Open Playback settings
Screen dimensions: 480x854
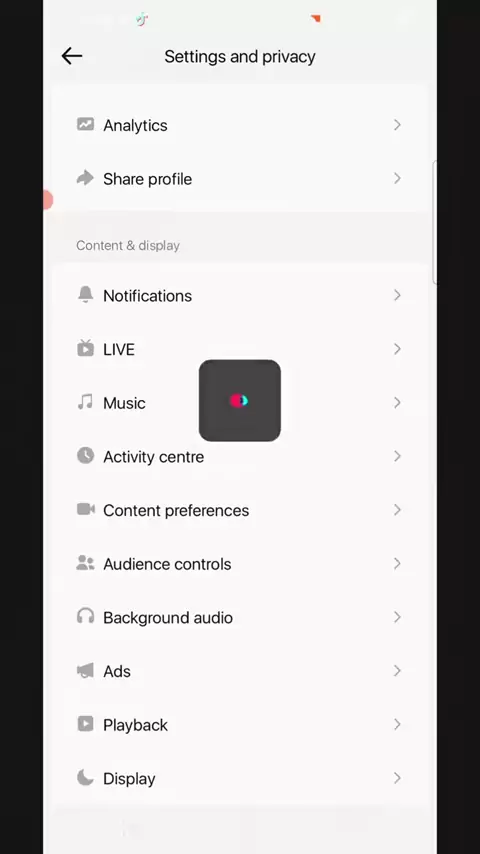click(x=240, y=724)
